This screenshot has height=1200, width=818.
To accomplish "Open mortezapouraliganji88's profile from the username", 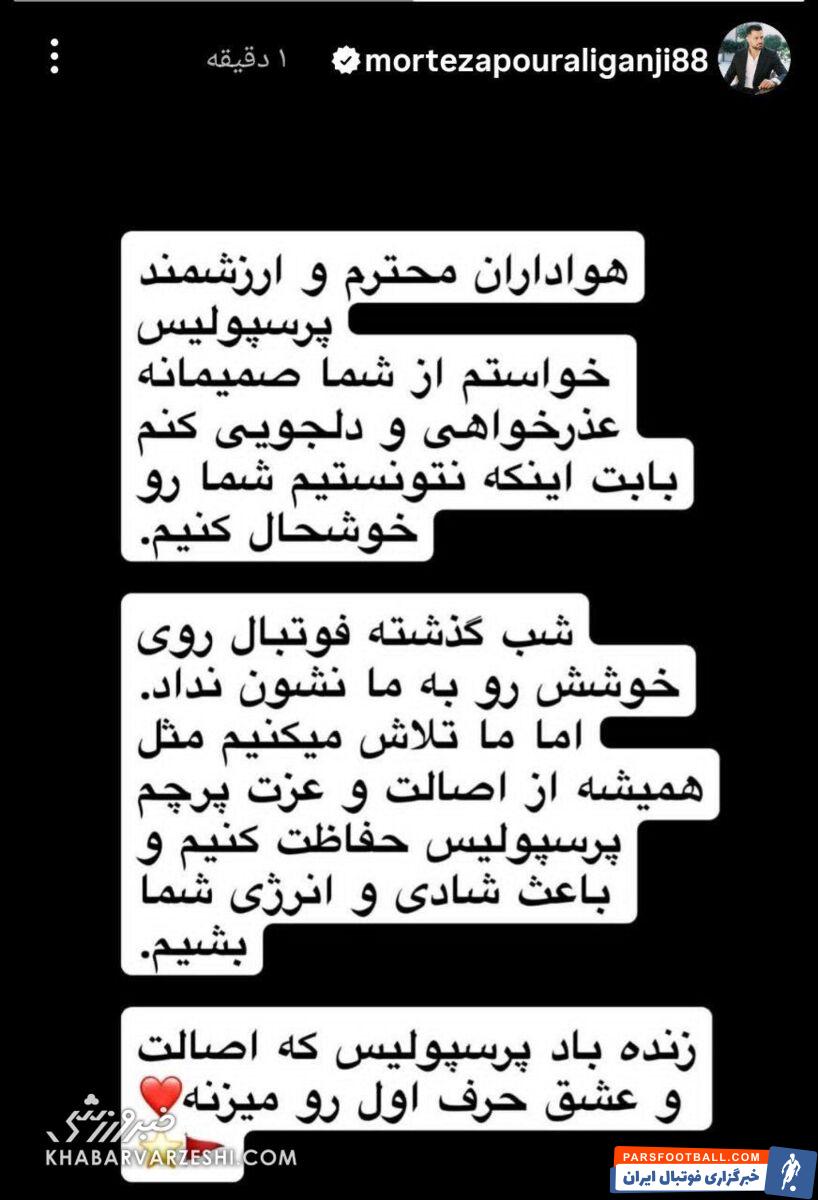I will pyautogui.click(x=535, y=61).
